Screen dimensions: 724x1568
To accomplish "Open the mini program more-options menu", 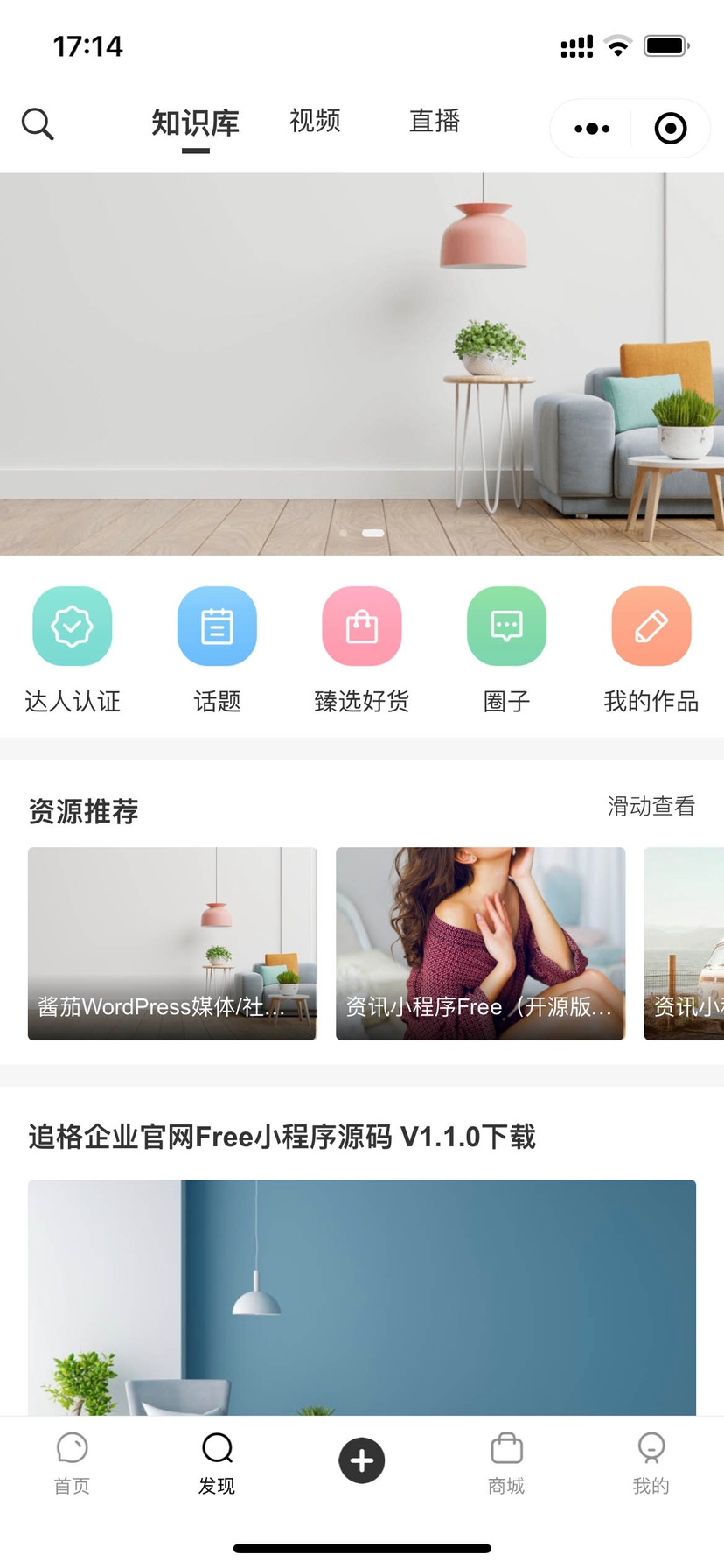I will click(x=592, y=129).
